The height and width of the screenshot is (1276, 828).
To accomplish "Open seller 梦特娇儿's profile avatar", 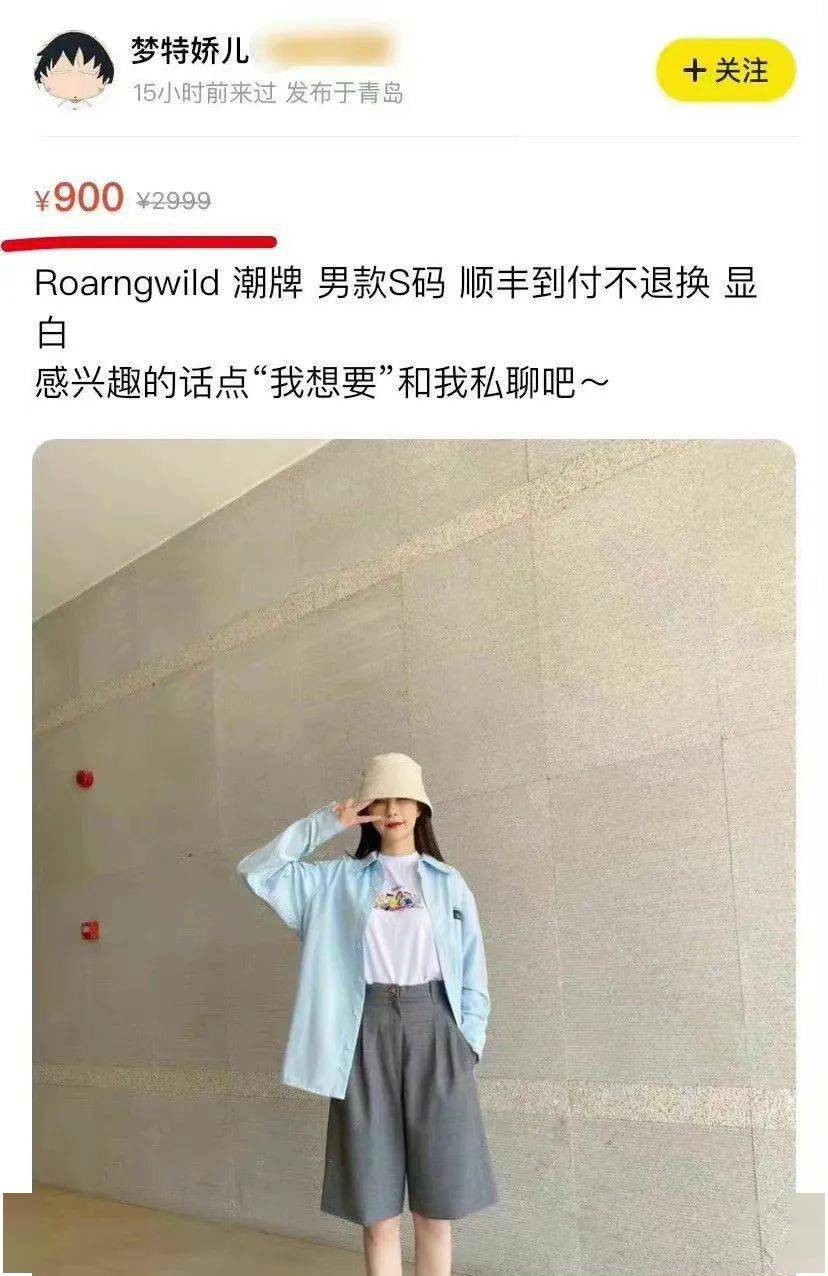I will coord(74,69).
